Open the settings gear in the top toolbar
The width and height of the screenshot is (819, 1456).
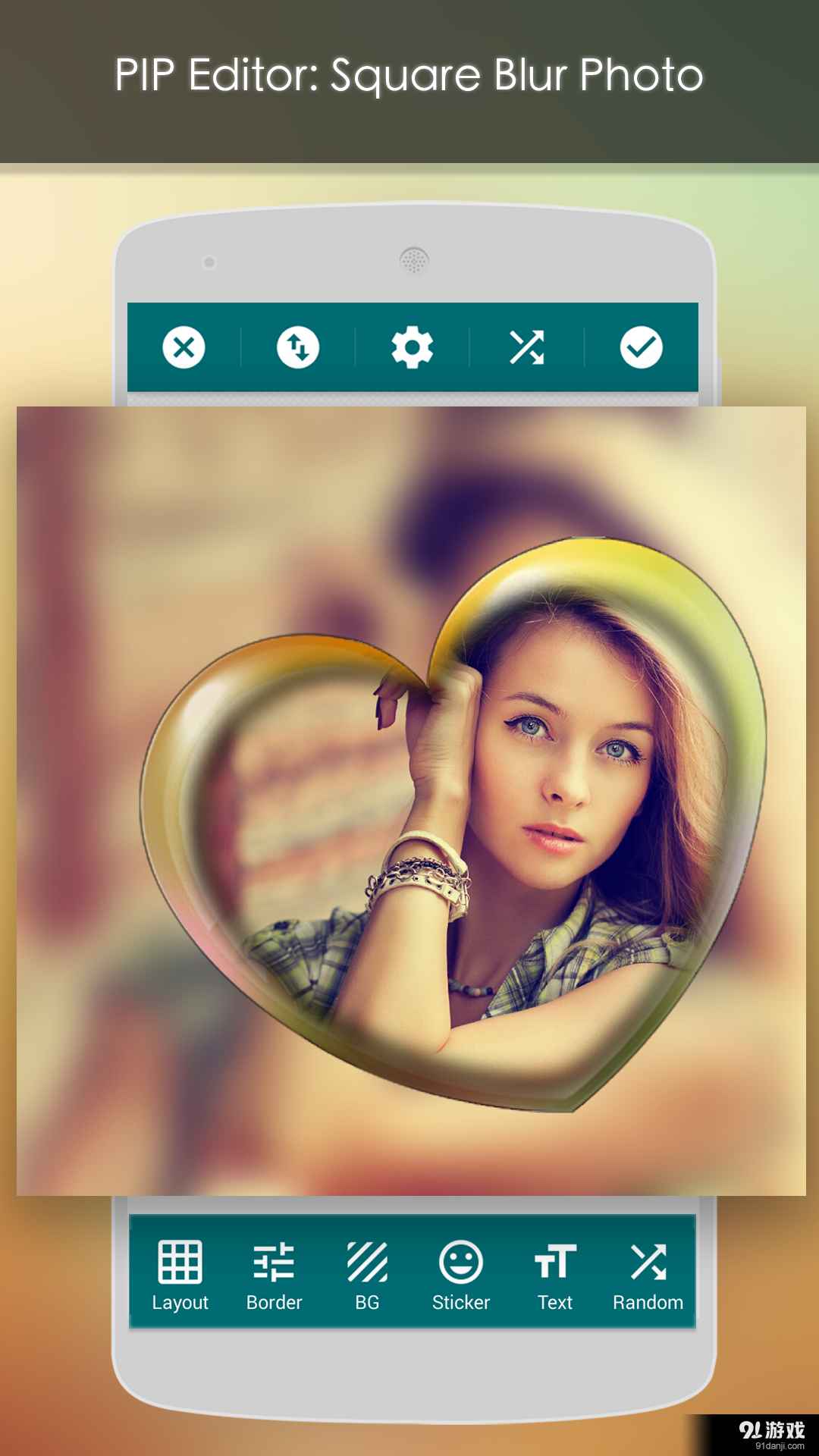[x=412, y=348]
